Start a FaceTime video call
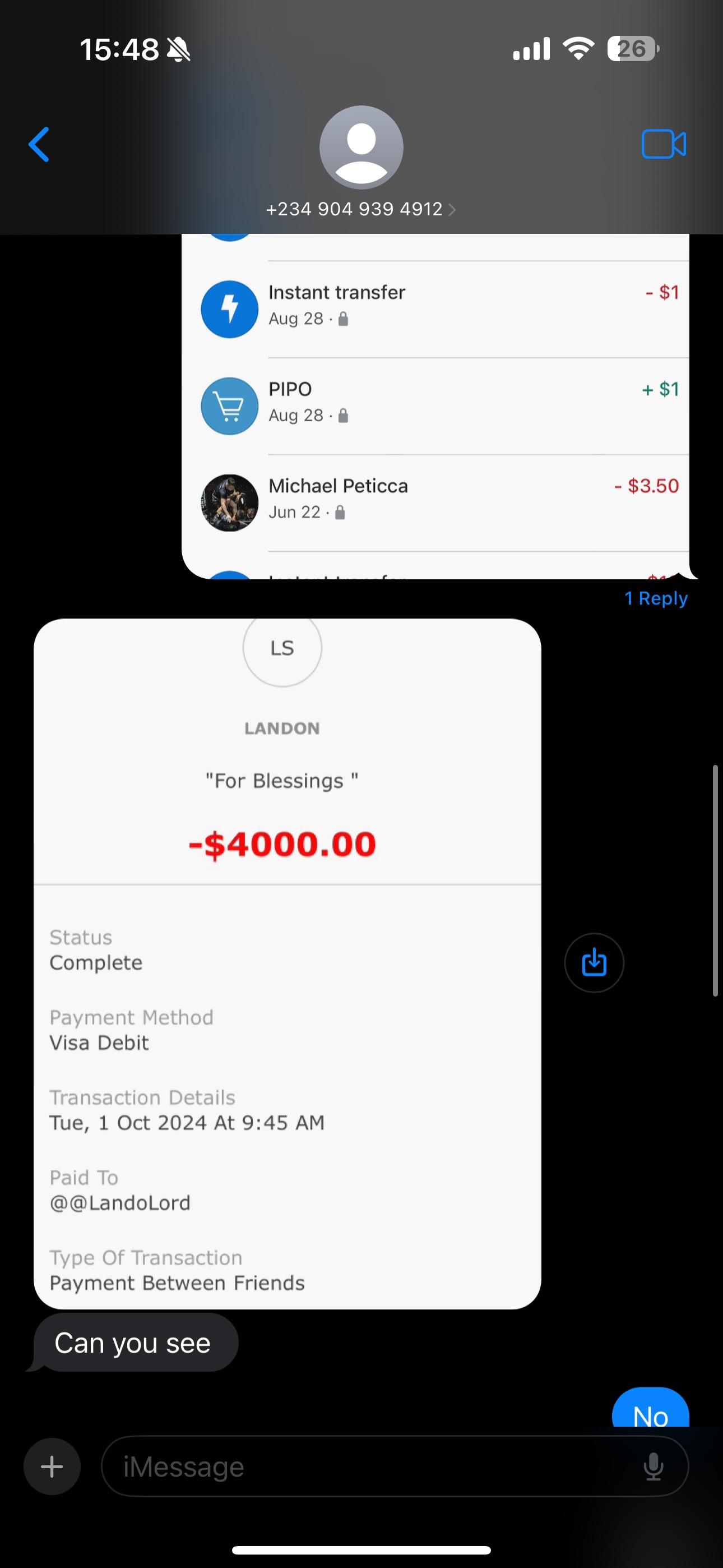Viewport: 723px width, 1568px height. point(664,145)
